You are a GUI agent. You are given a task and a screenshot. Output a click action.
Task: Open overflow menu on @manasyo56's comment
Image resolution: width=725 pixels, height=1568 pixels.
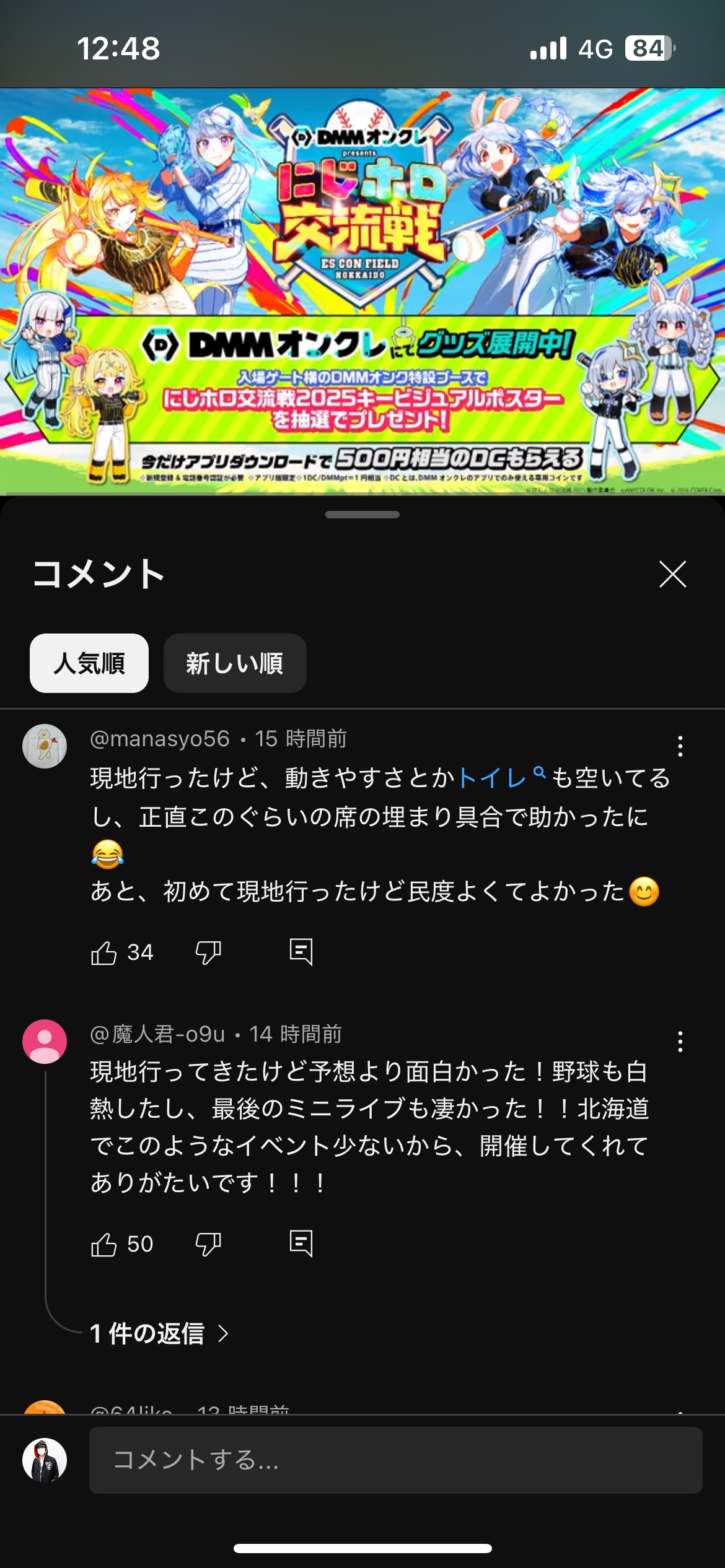[x=680, y=746]
